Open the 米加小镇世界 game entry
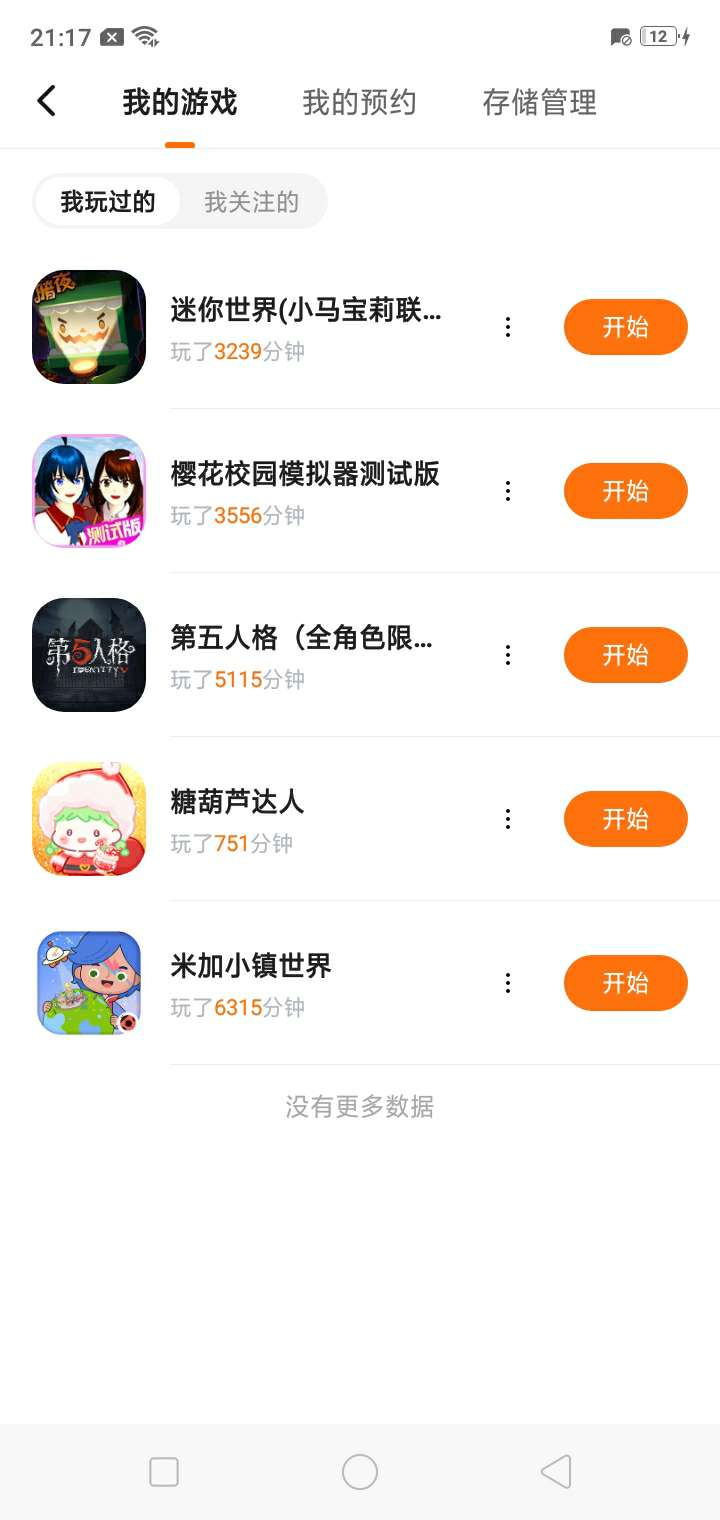 point(251,966)
